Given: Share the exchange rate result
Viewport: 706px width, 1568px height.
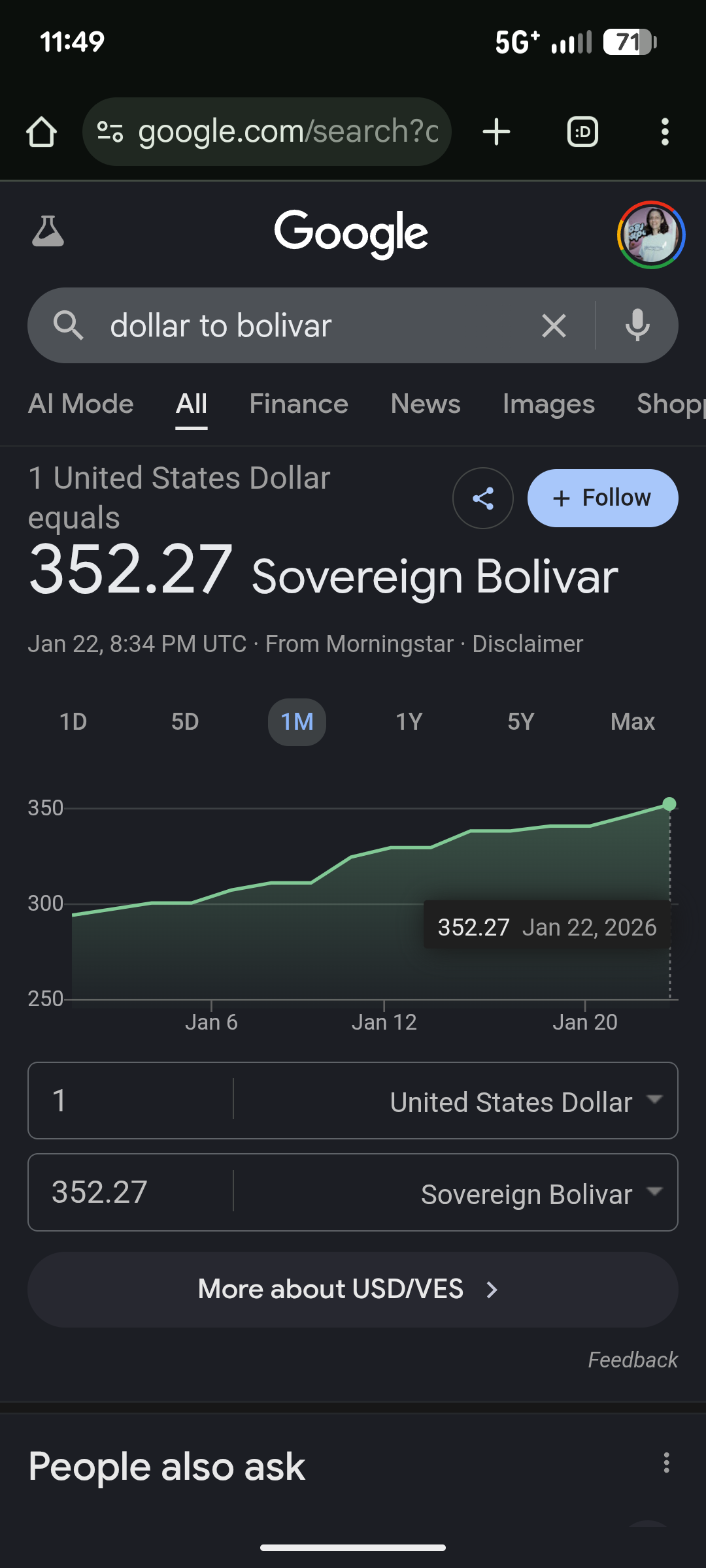Looking at the screenshot, I should 482,498.
